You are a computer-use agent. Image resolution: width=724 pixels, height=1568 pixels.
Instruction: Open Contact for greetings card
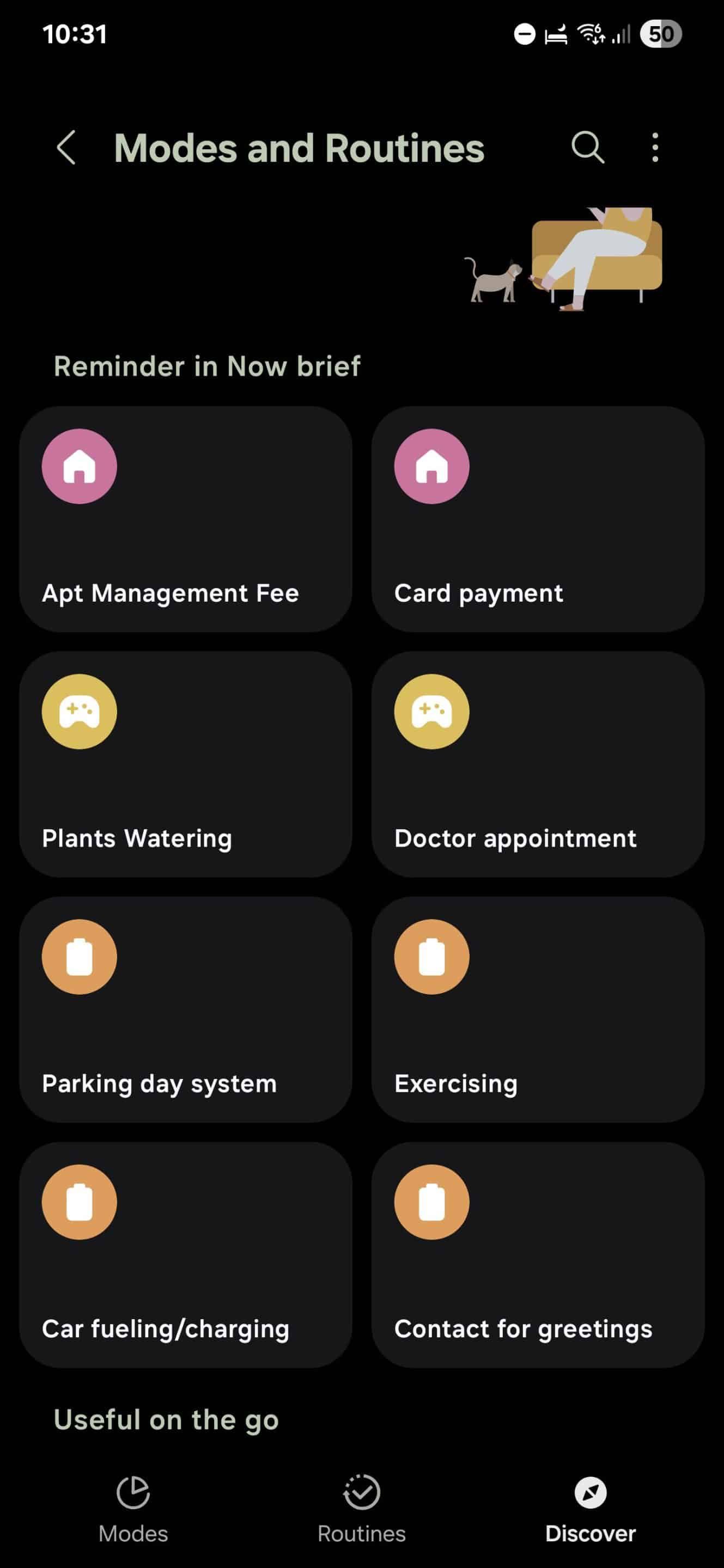click(538, 1255)
